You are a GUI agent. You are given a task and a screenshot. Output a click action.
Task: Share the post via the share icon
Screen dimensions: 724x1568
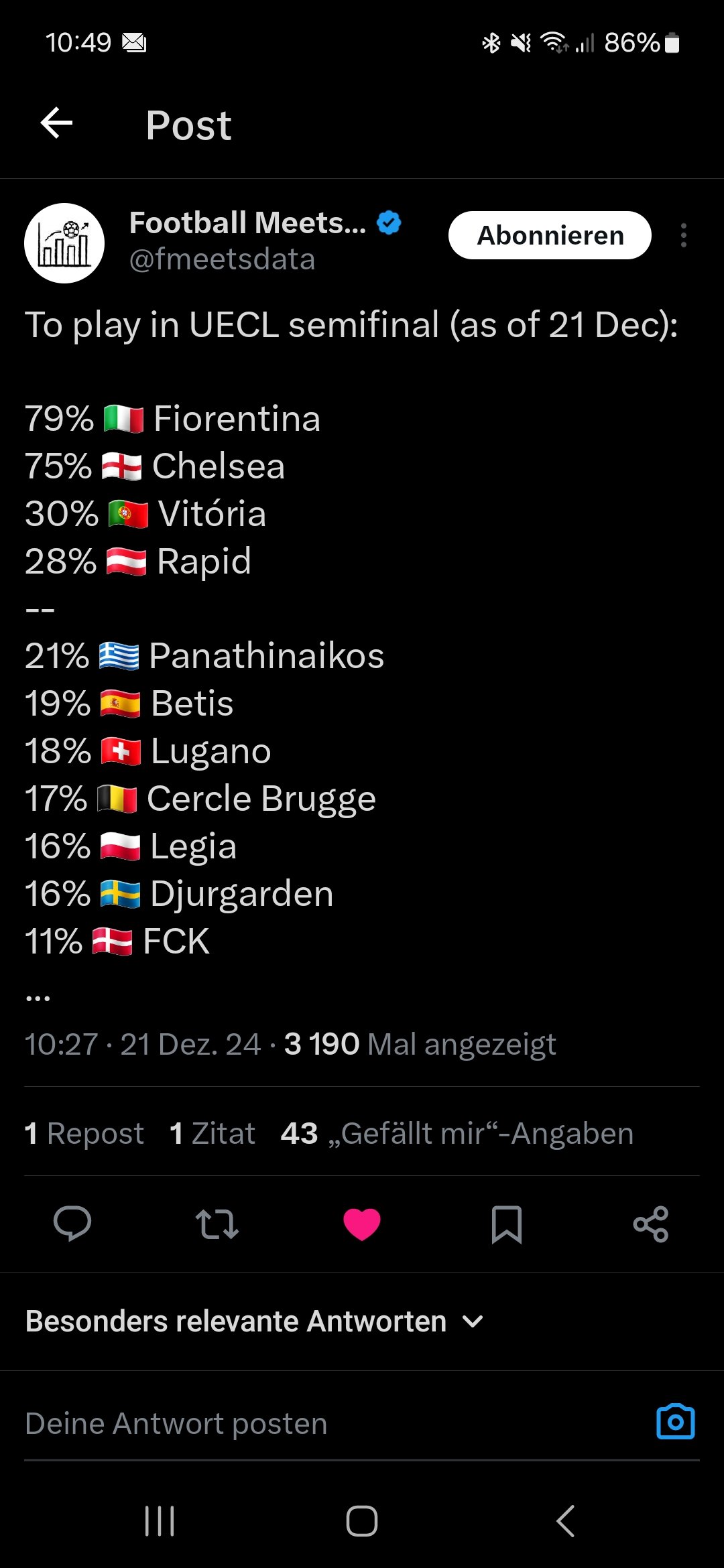(x=651, y=1224)
